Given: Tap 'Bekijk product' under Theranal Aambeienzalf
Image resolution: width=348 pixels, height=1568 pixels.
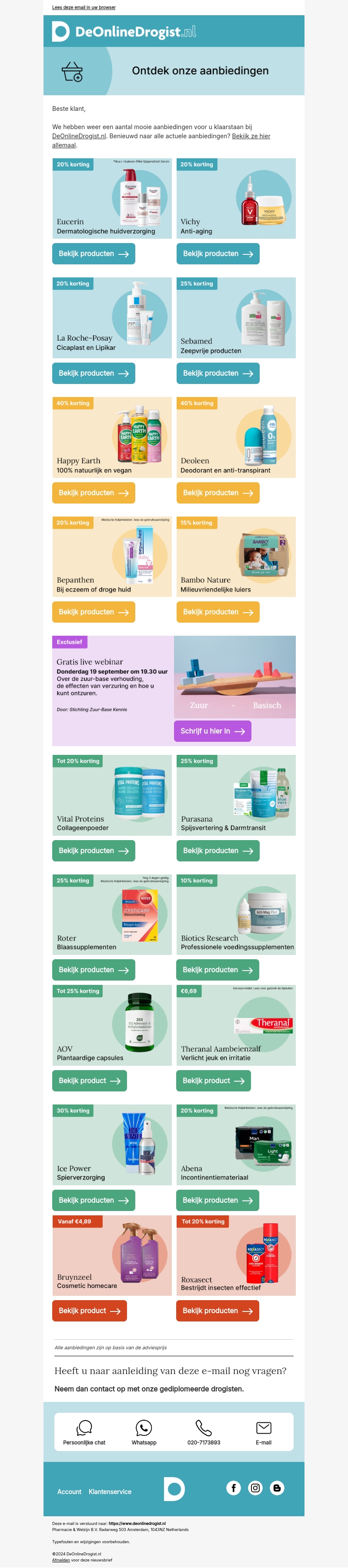Looking at the screenshot, I should (x=213, y=1081).
